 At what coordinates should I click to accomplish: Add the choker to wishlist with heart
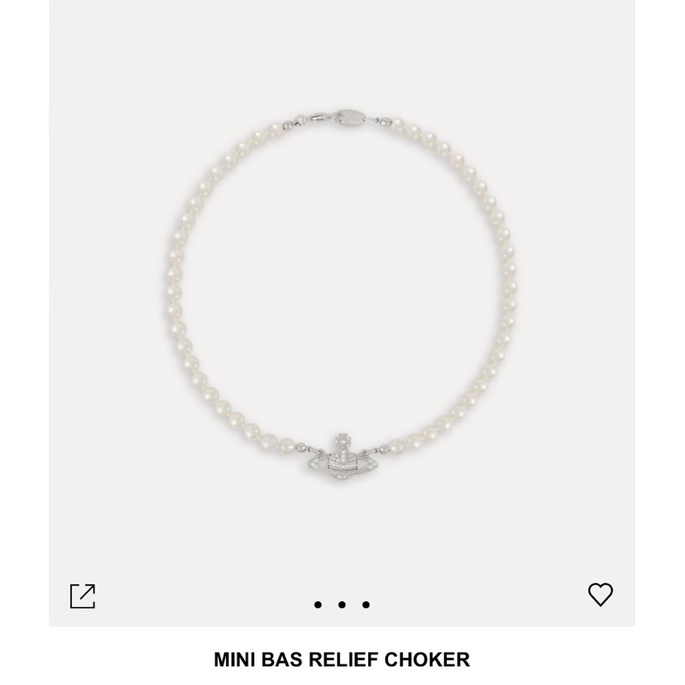point(600,595)
